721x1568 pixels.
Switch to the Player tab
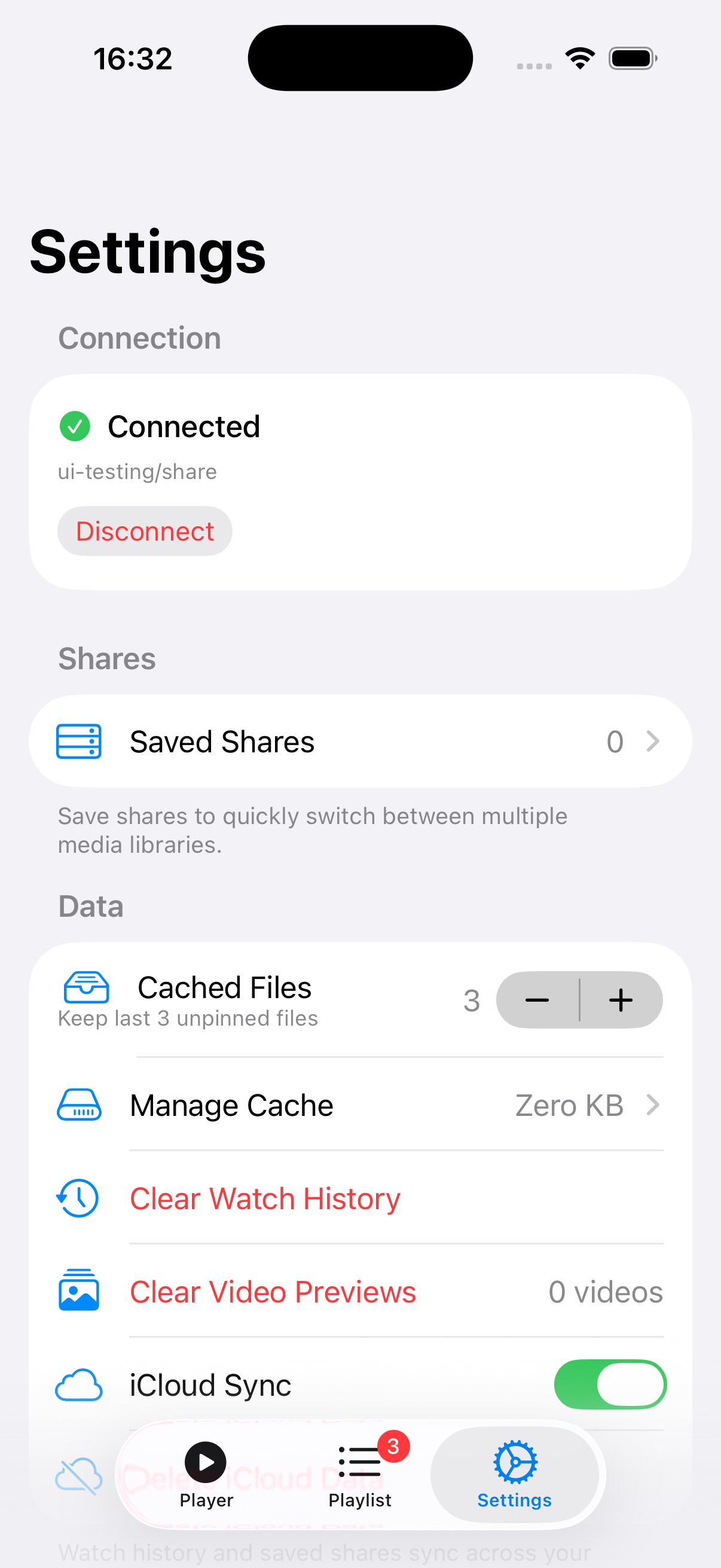(205, 1473)
